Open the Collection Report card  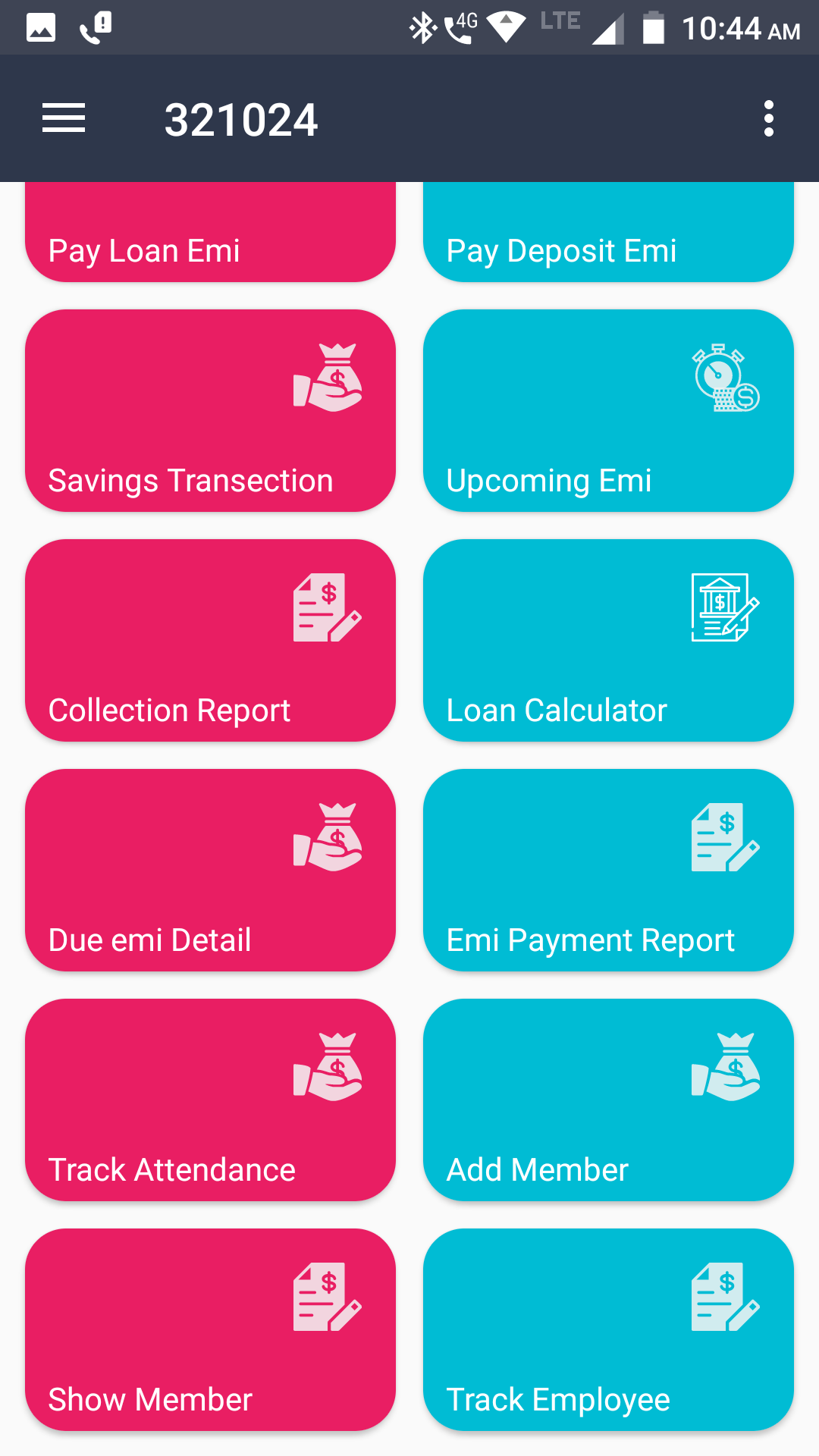click(210, 640)
